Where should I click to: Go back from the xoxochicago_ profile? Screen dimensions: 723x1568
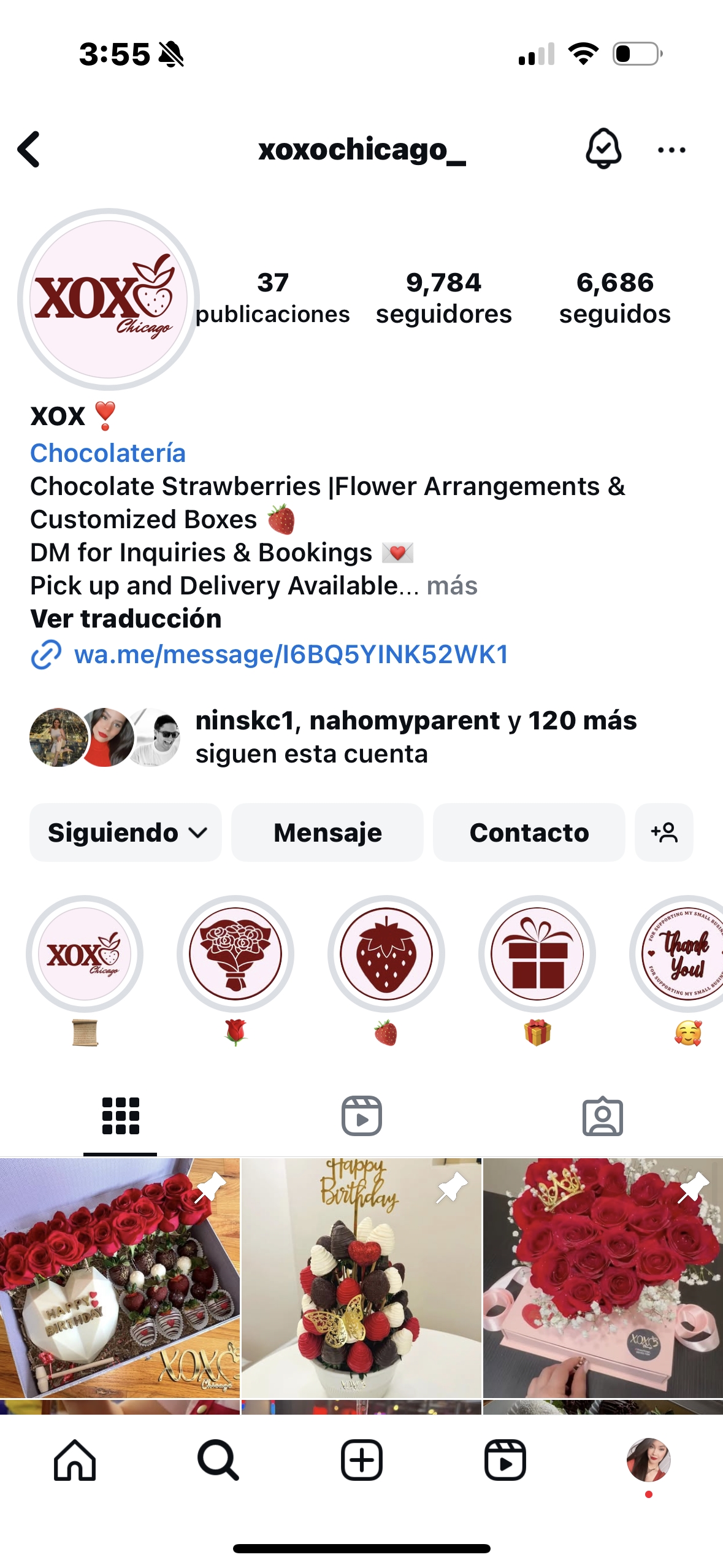click(x=29, y=149)
